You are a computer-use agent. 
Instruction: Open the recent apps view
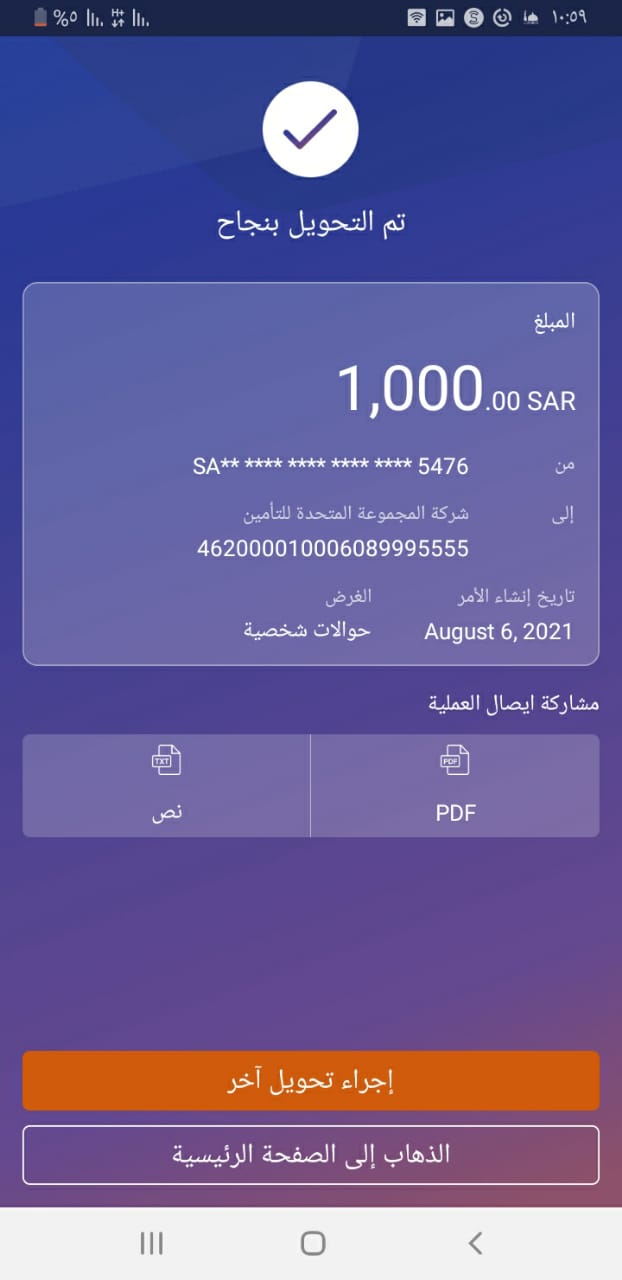151,1243
